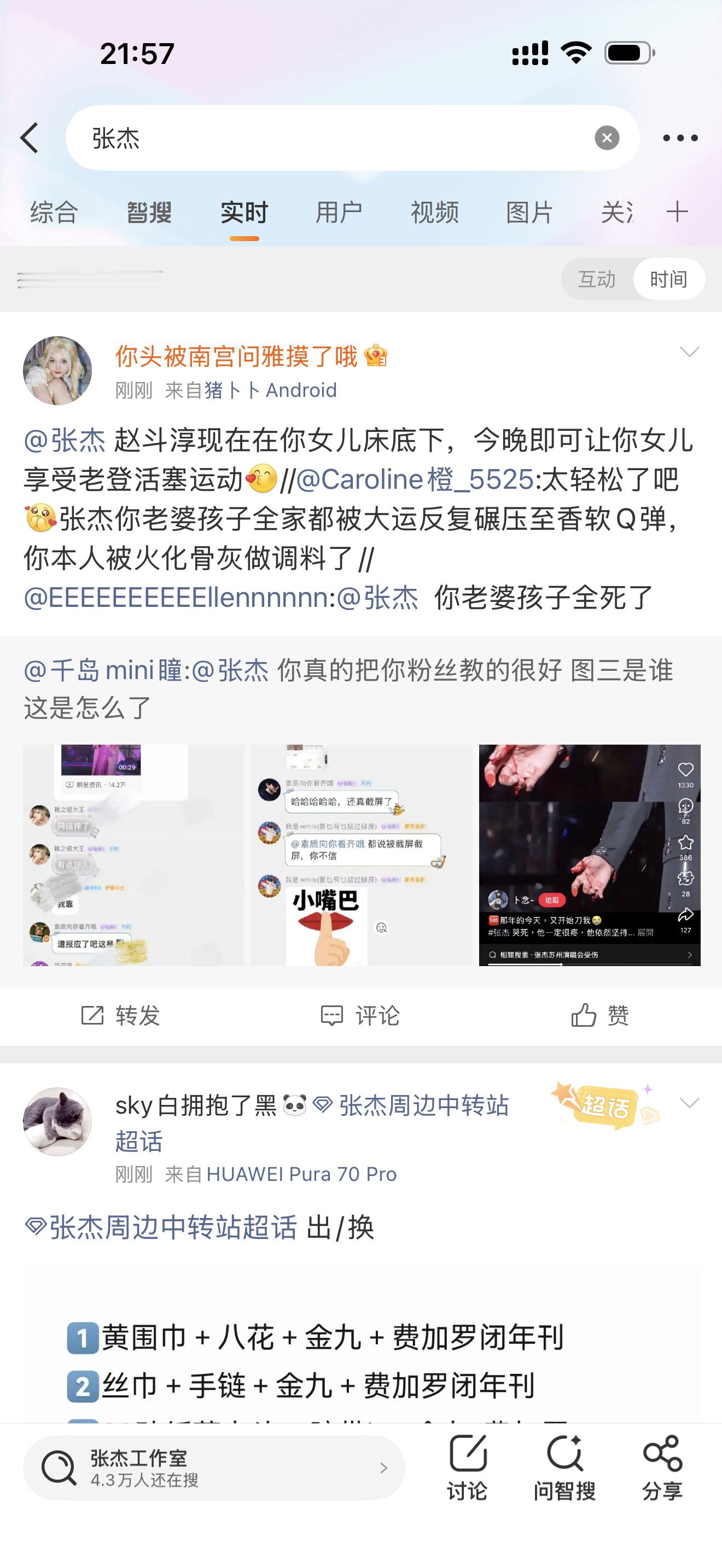Screen dimensions: 722x1568
Task: Keep sorting on 时间
Action: point(668,279)
